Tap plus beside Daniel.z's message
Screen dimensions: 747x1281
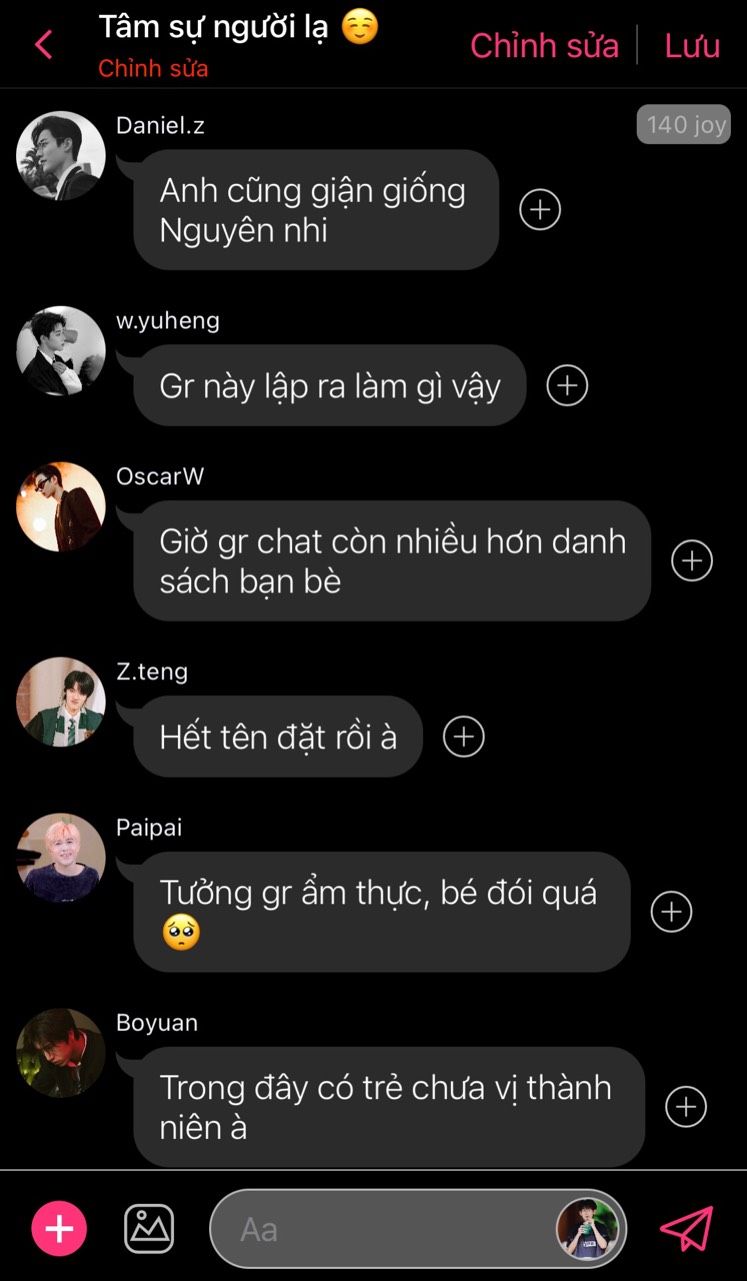click(x=540, y=209)
